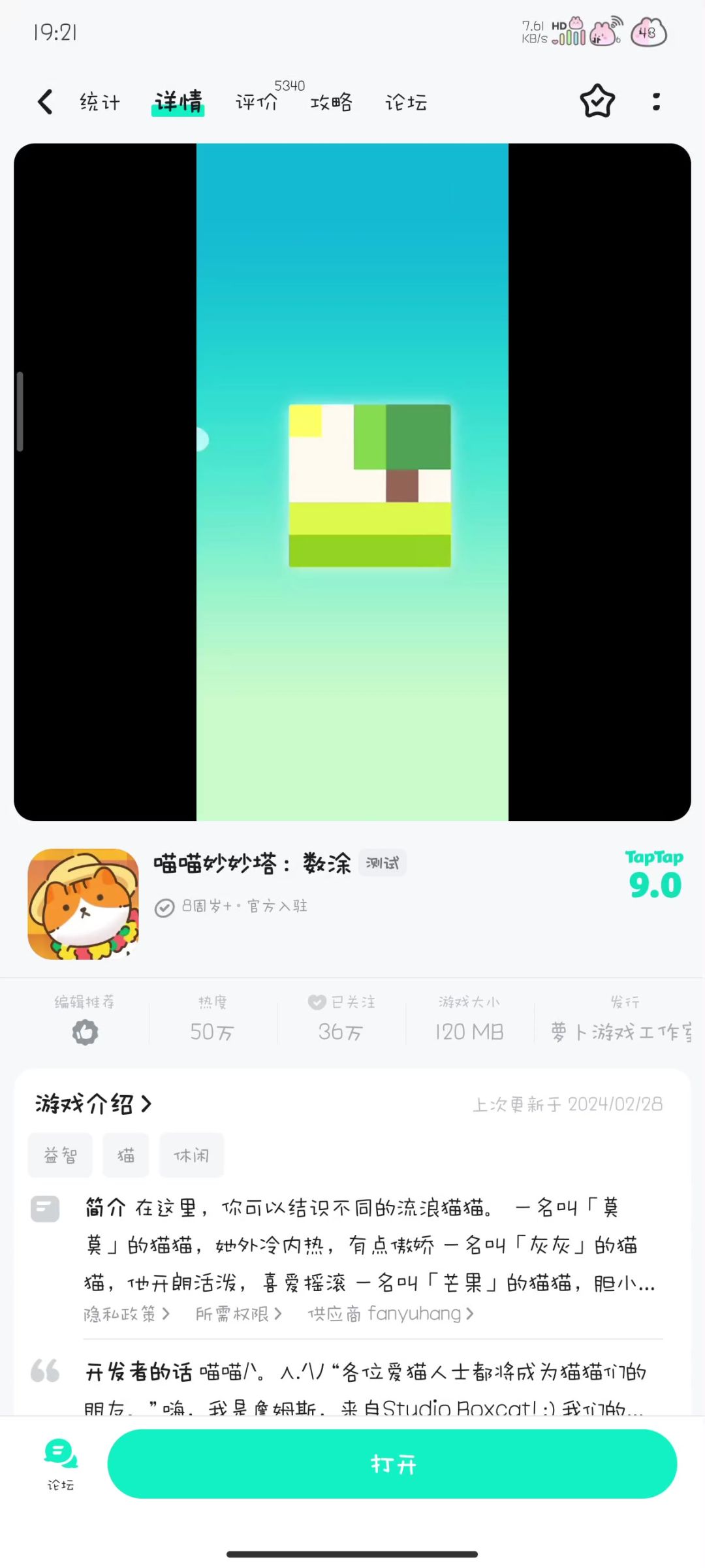Viewport: 705px width, 1568px height.
Task: Read the 开发者的话 section
Action: point(366,1384)
